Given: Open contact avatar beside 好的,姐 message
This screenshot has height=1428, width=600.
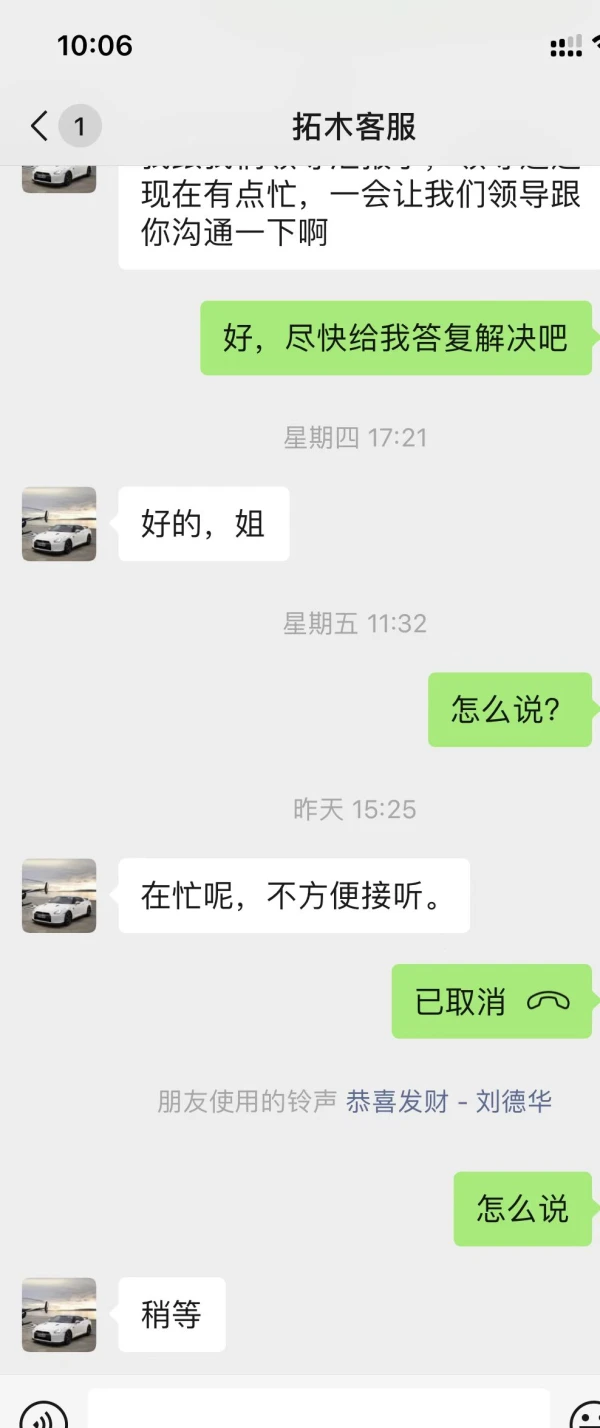Looking at the screenshot, I should point(59,523).
